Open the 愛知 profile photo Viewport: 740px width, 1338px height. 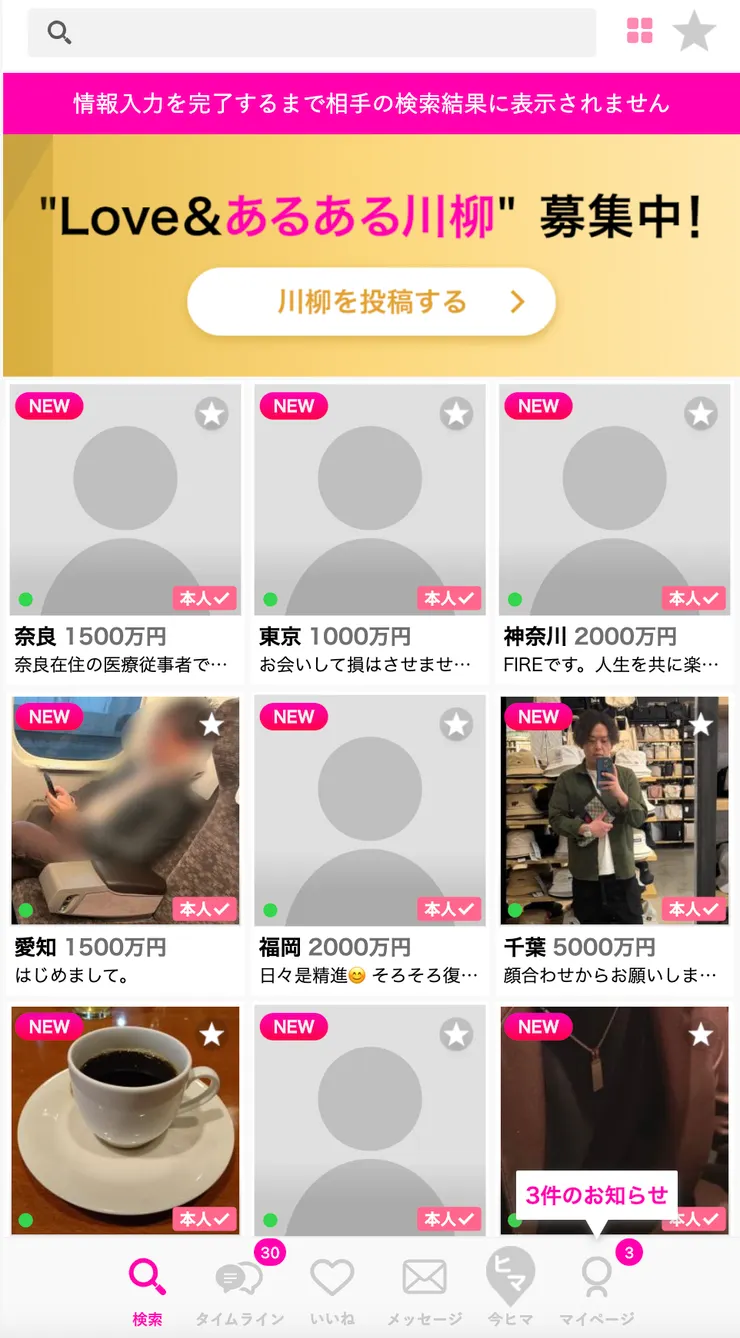(125, 810)
